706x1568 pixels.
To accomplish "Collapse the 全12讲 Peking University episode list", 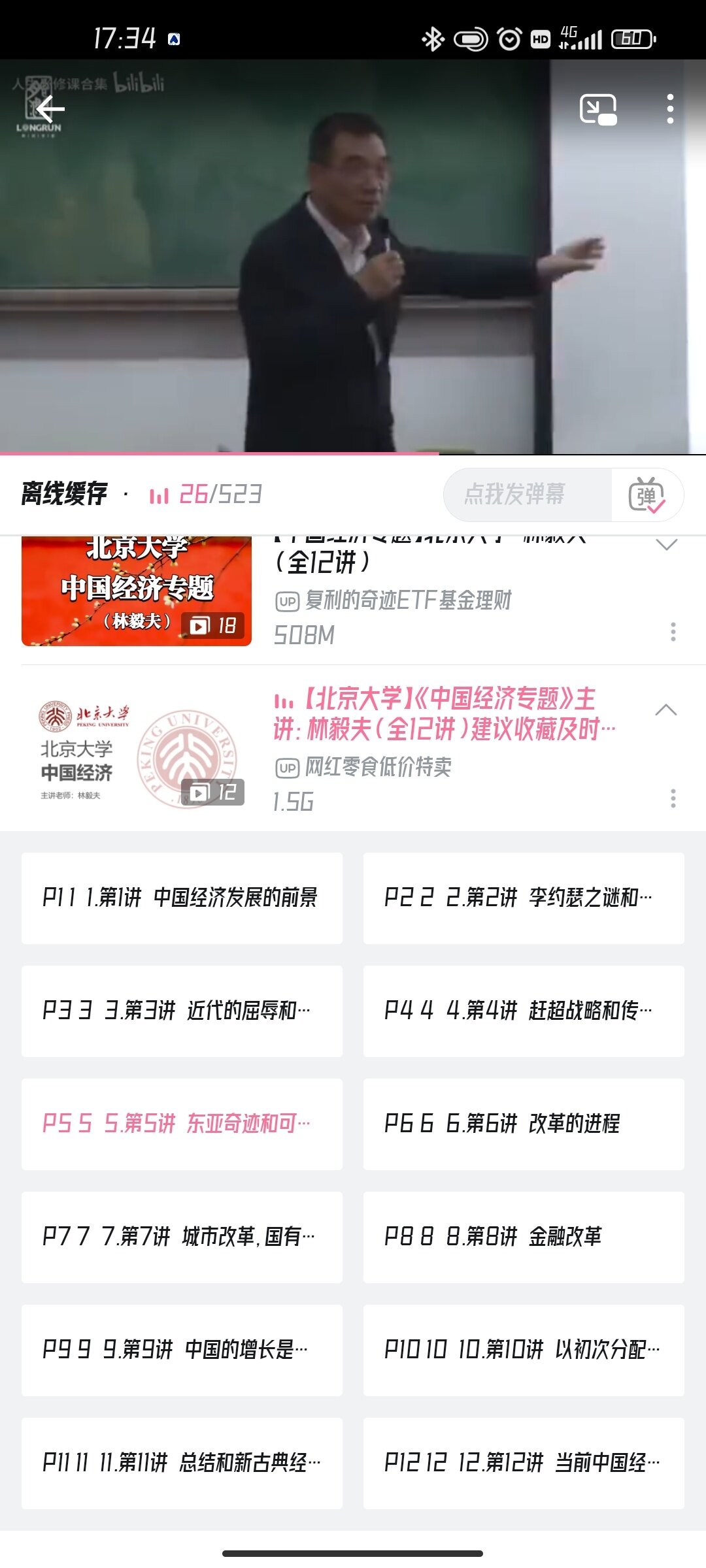I will [x=665, y=710].
